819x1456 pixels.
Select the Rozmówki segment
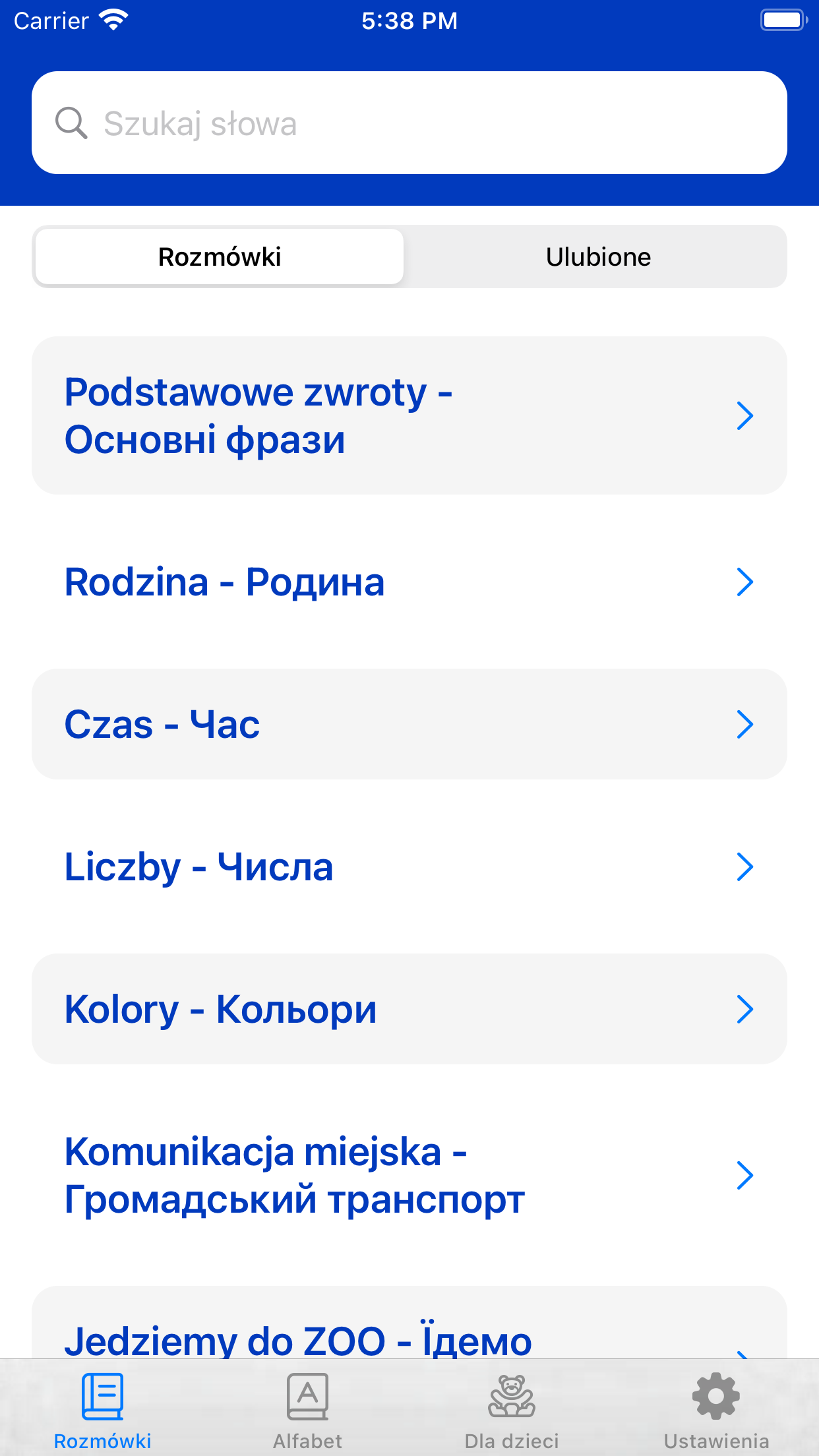pos(220,257)
